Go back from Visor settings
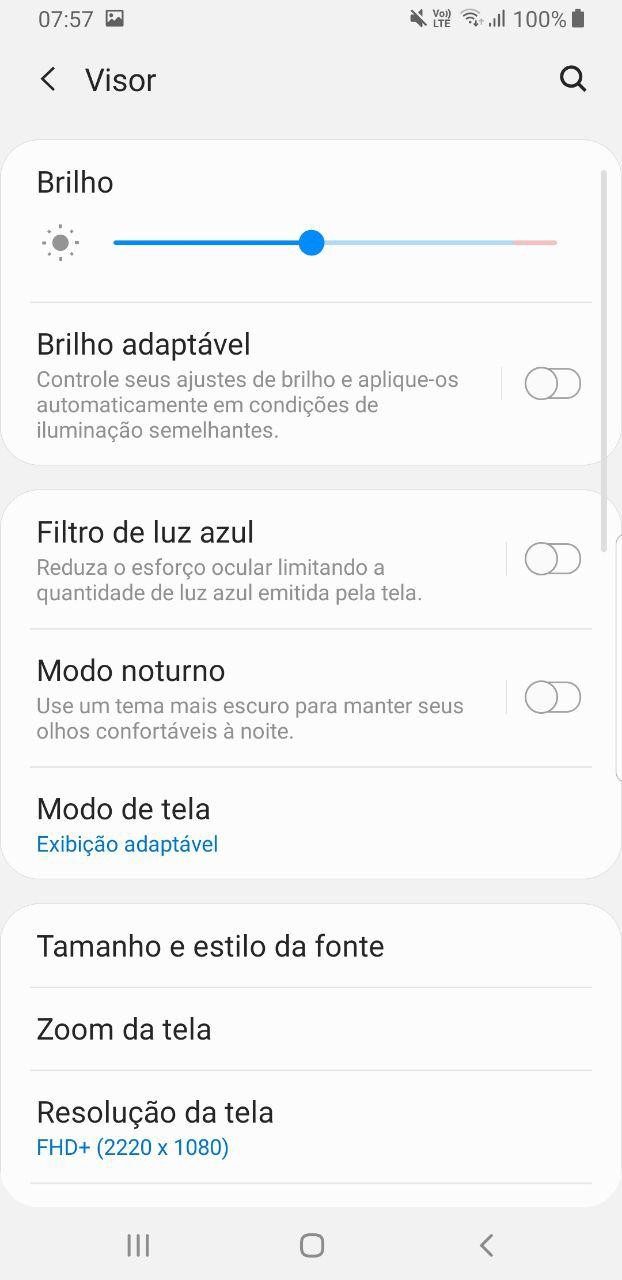Screen dimensions: 622x1280 pyautogui.click(x=48, y=80)
